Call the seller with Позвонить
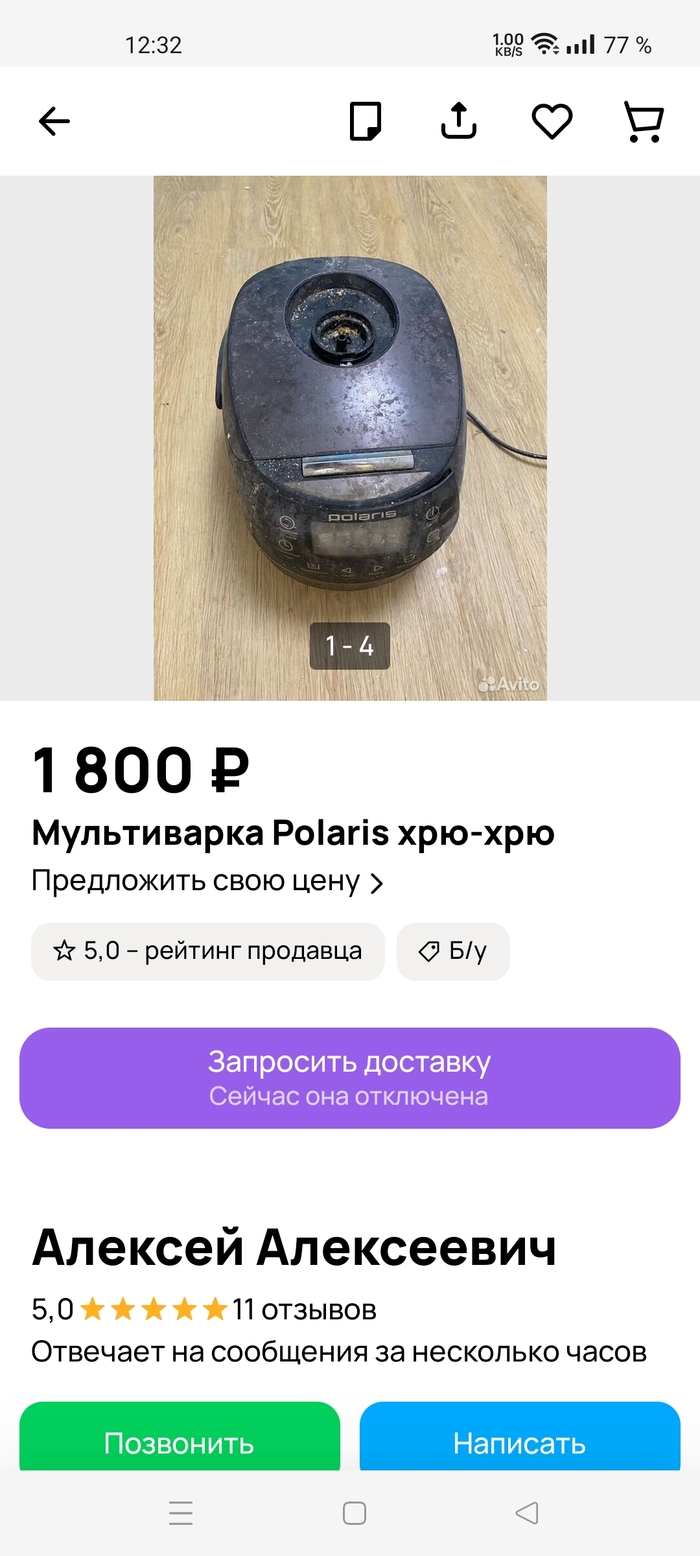 (180, 1441)
